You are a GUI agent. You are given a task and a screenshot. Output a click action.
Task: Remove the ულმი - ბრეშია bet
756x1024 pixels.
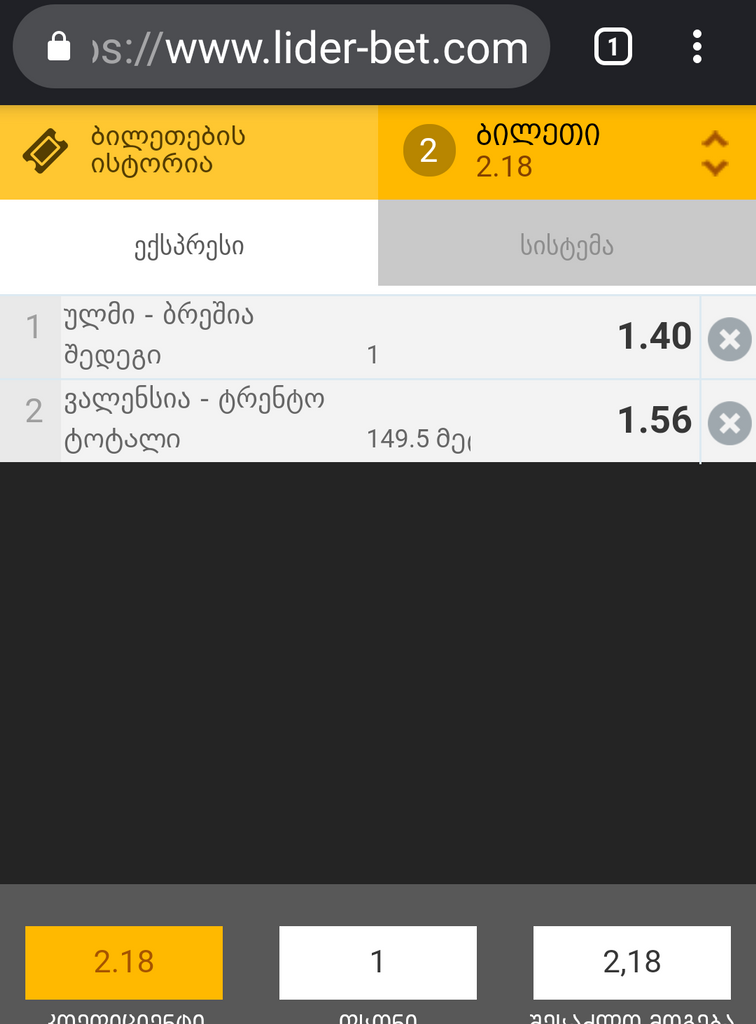728,338
